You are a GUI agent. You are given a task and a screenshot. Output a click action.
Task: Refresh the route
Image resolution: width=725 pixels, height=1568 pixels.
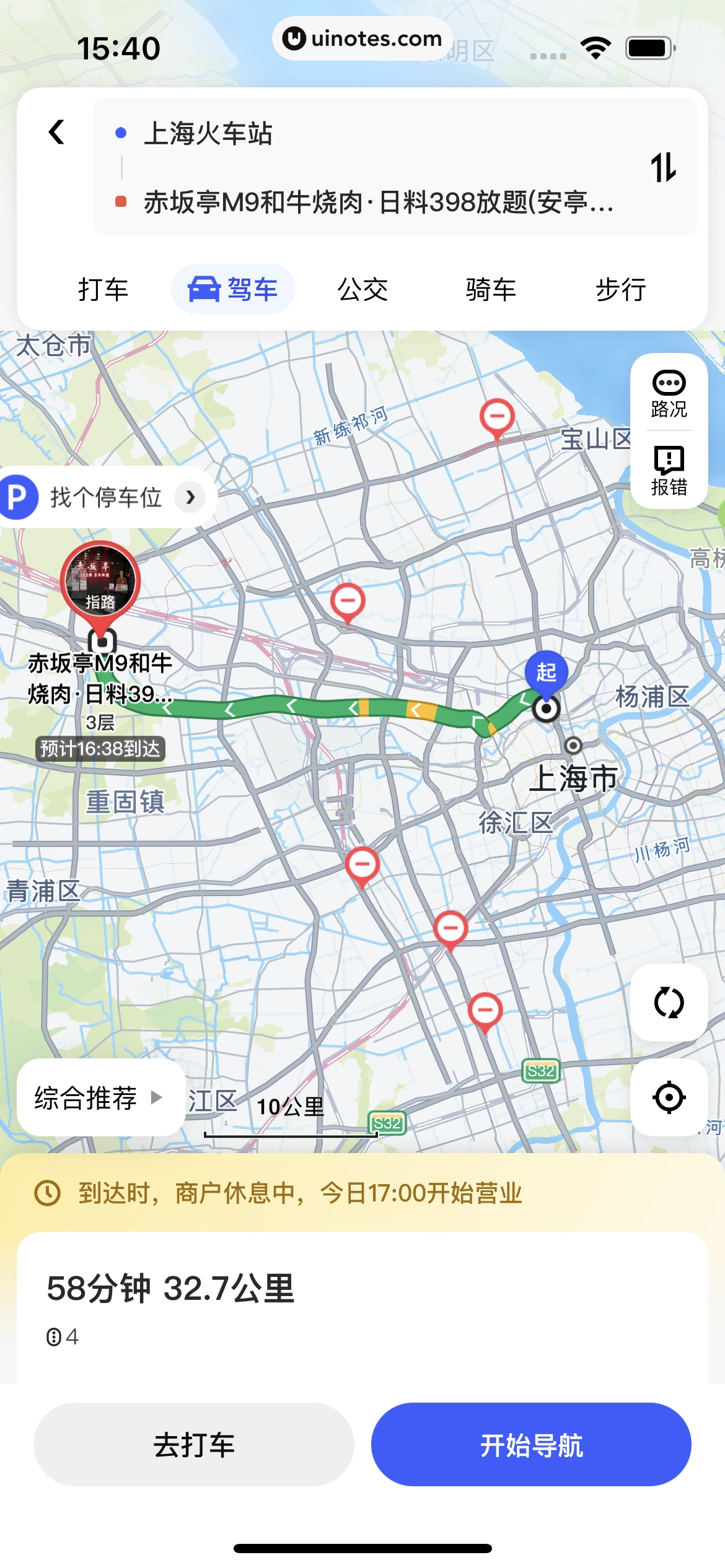click(x=669, y=1003)
